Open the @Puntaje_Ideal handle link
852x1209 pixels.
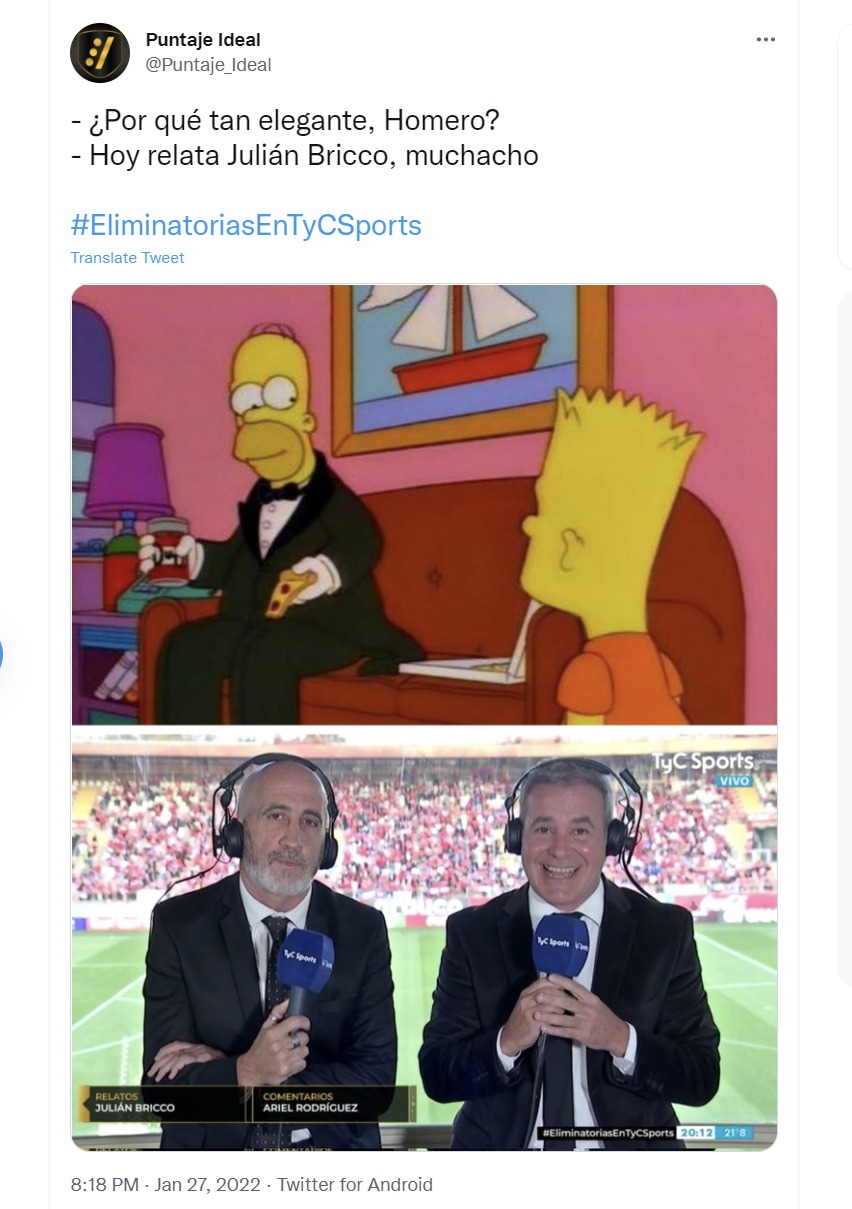point(208,65)
